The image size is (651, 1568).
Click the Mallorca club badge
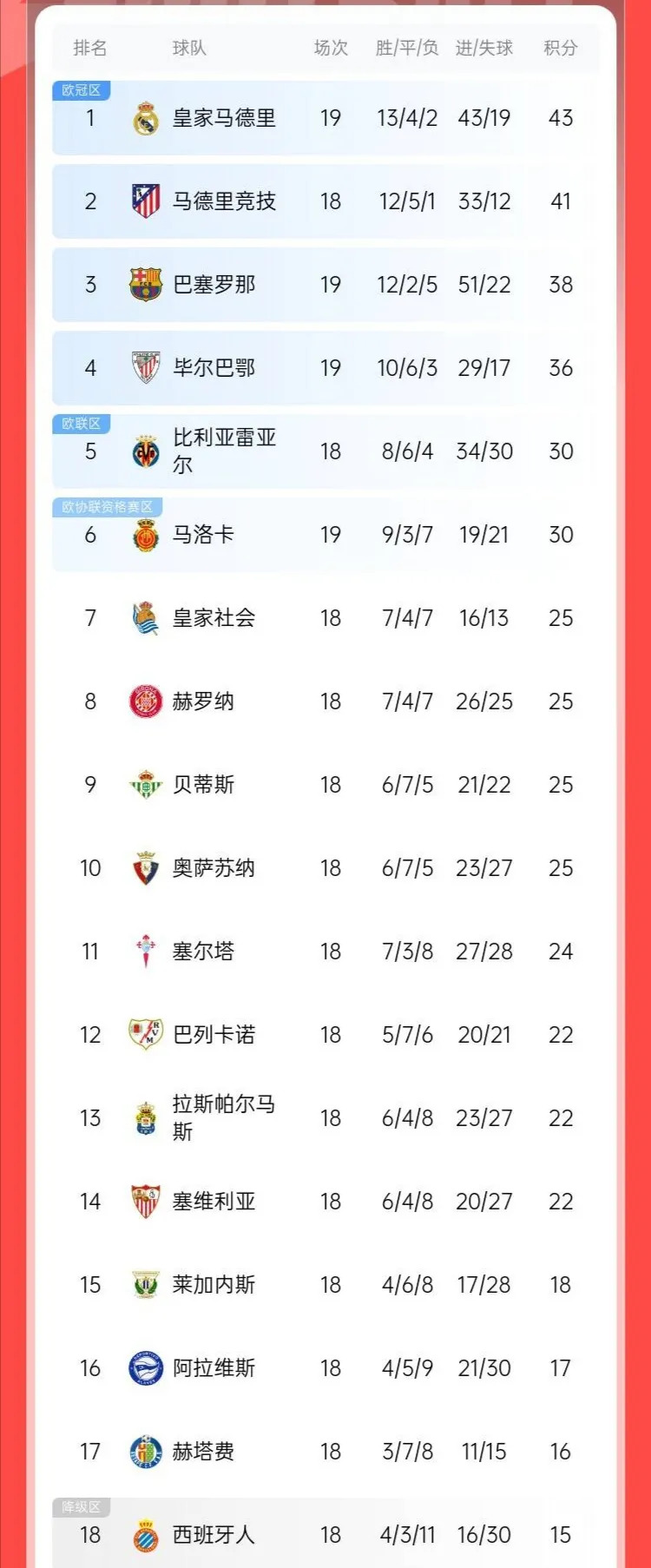point(145,535)
